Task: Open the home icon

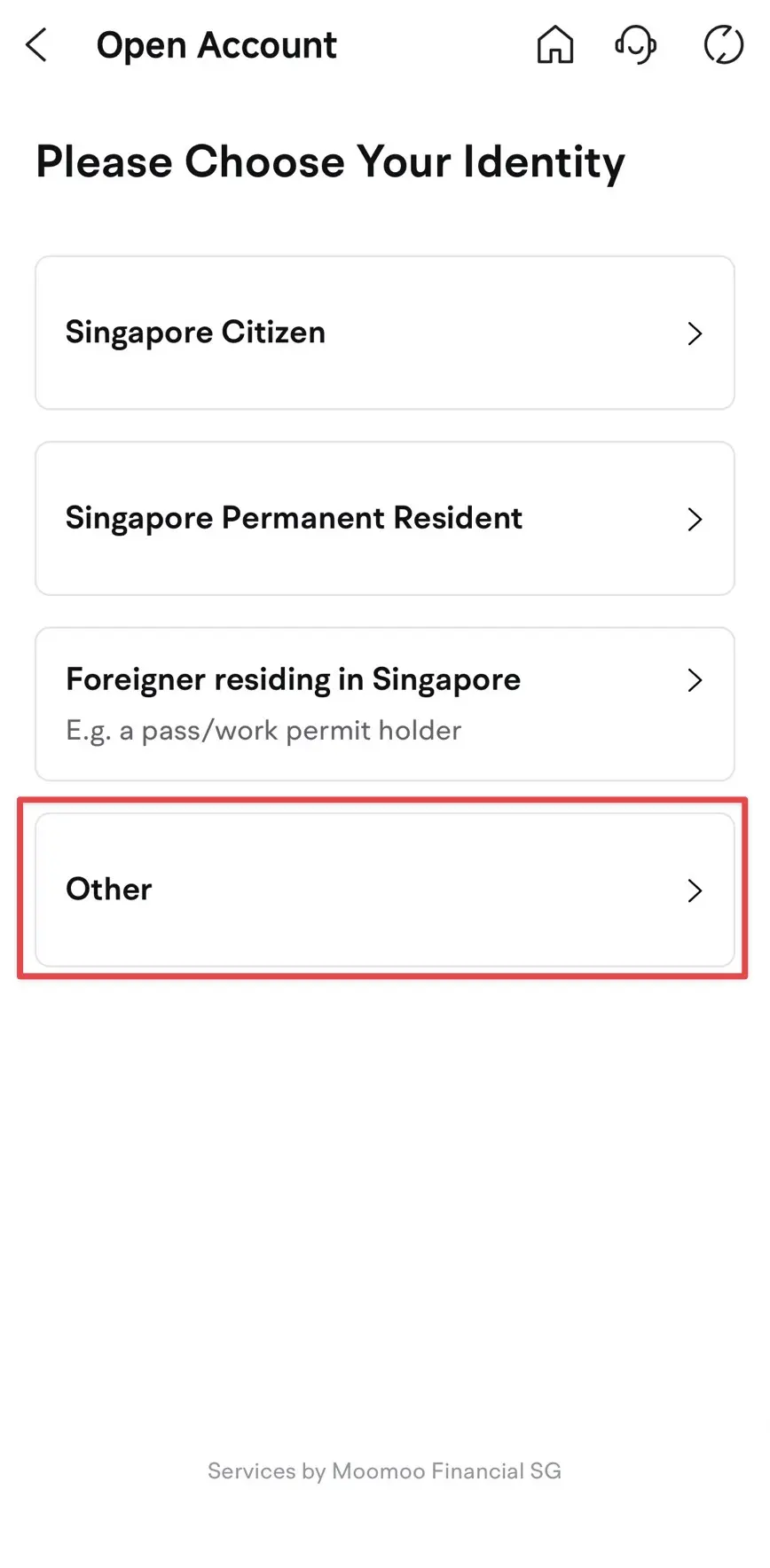Action: tap(555, 44)
